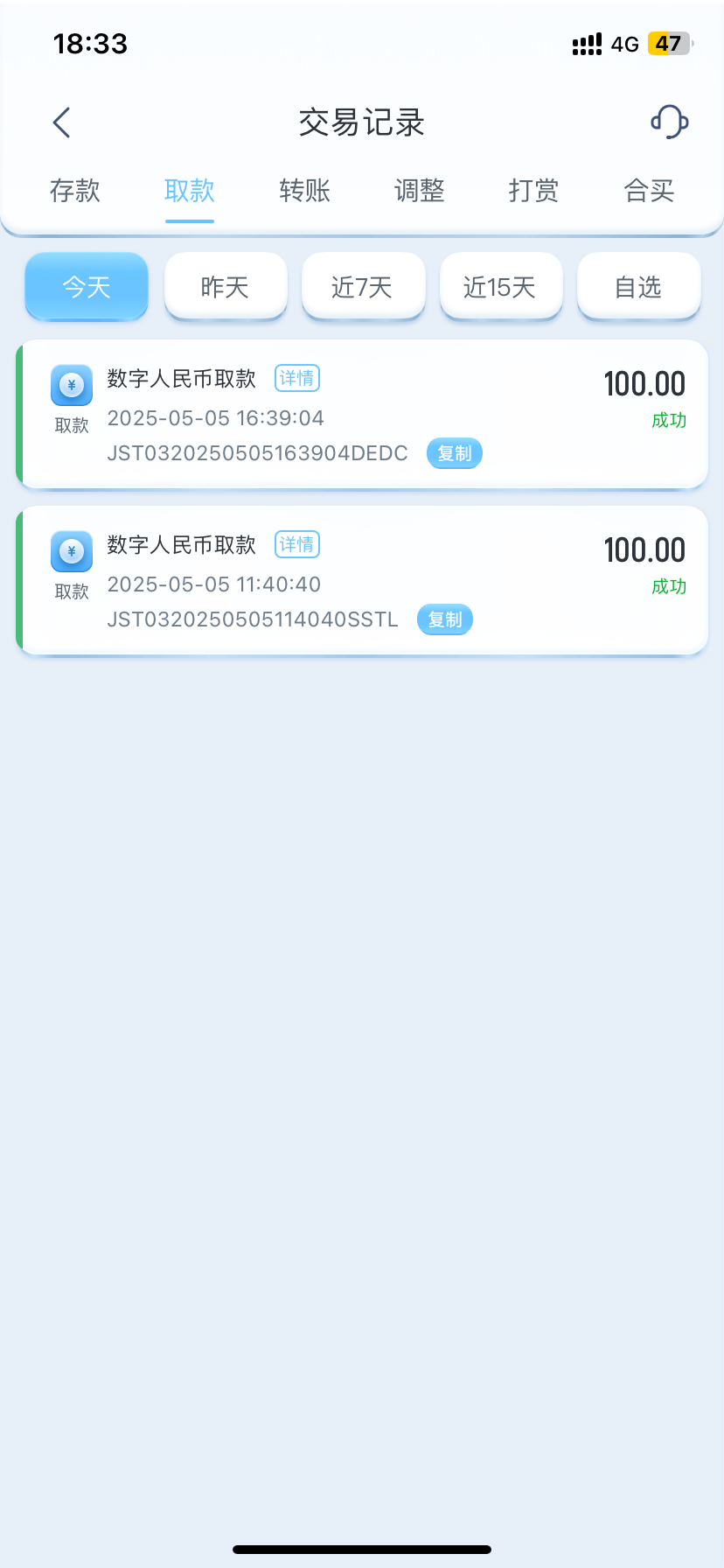Switch to the 打赏 tab

(x=533, y=191)
